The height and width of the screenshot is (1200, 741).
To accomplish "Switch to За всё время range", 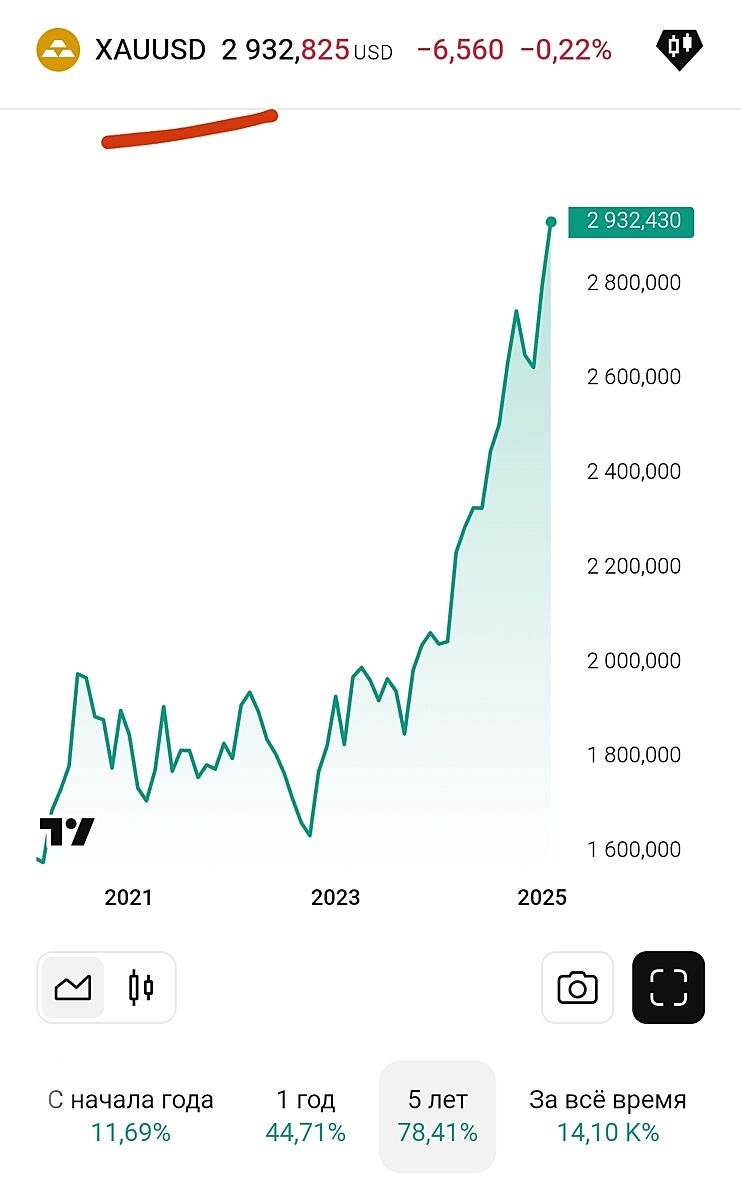I will pyautogui.click(x=608, y=1116).
